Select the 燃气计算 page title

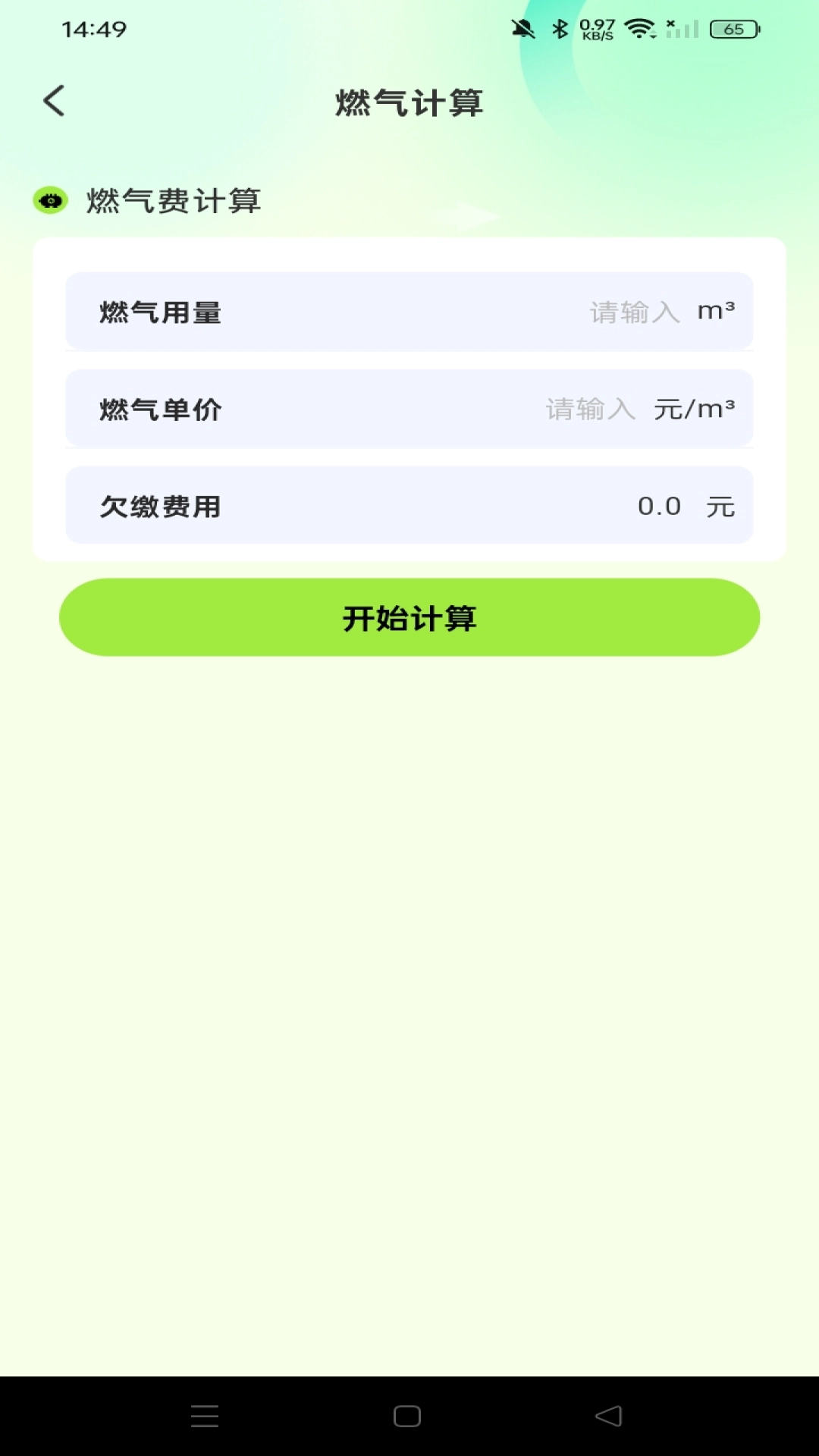(x=409, y=101)
